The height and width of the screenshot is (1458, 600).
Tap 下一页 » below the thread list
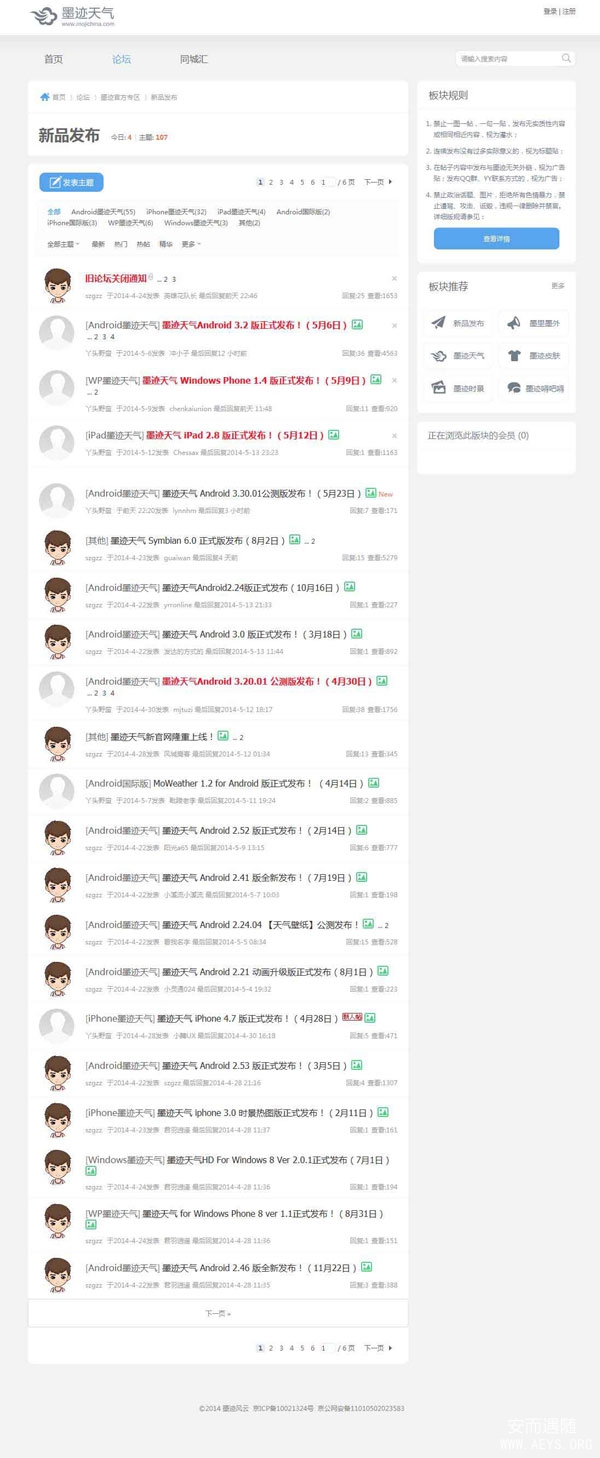coord(218,1313)
